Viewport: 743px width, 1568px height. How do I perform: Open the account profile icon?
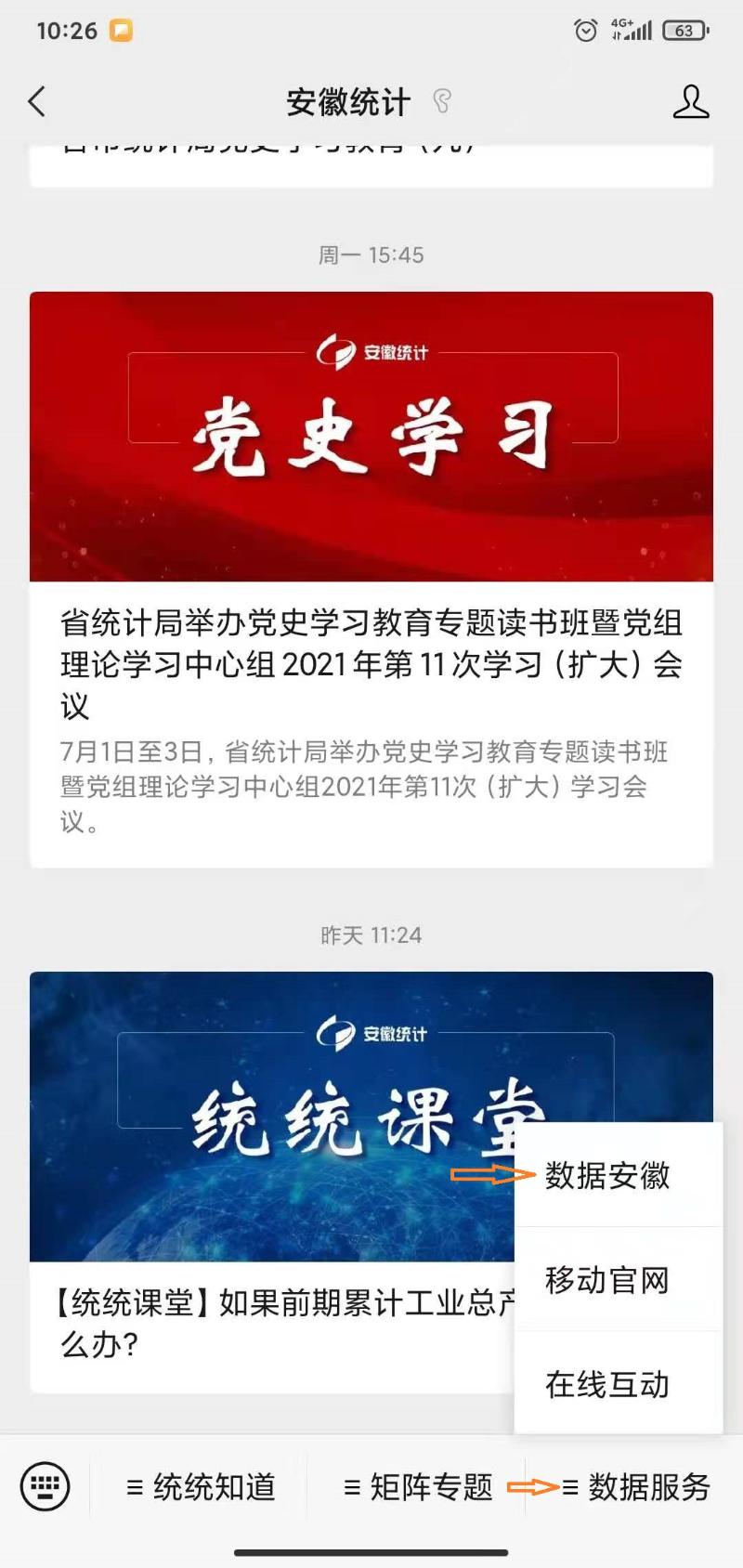pyautogui.click(x=690, y=101)
